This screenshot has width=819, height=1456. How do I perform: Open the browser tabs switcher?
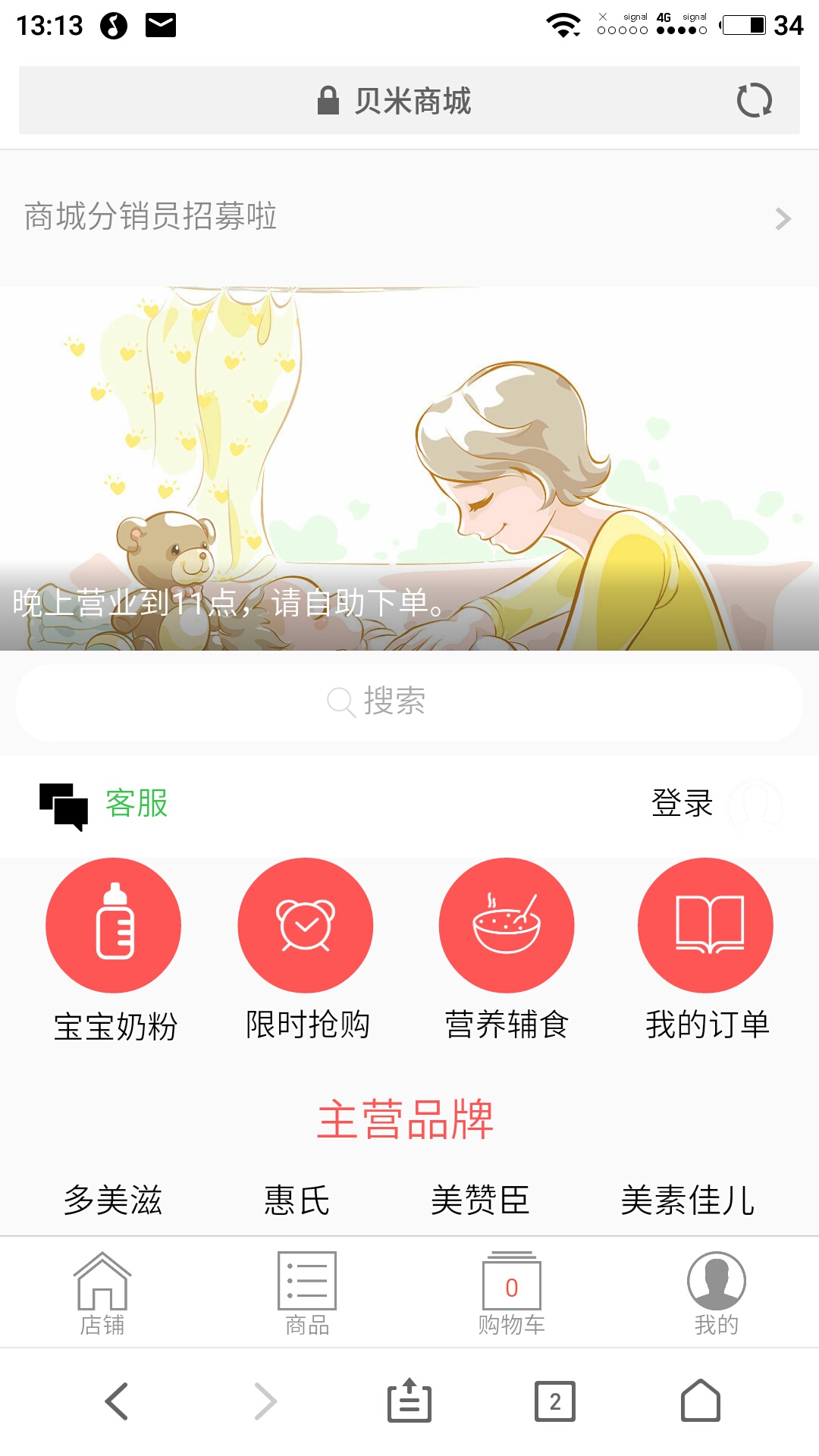pyautogui.click(x=555, y=1401)
